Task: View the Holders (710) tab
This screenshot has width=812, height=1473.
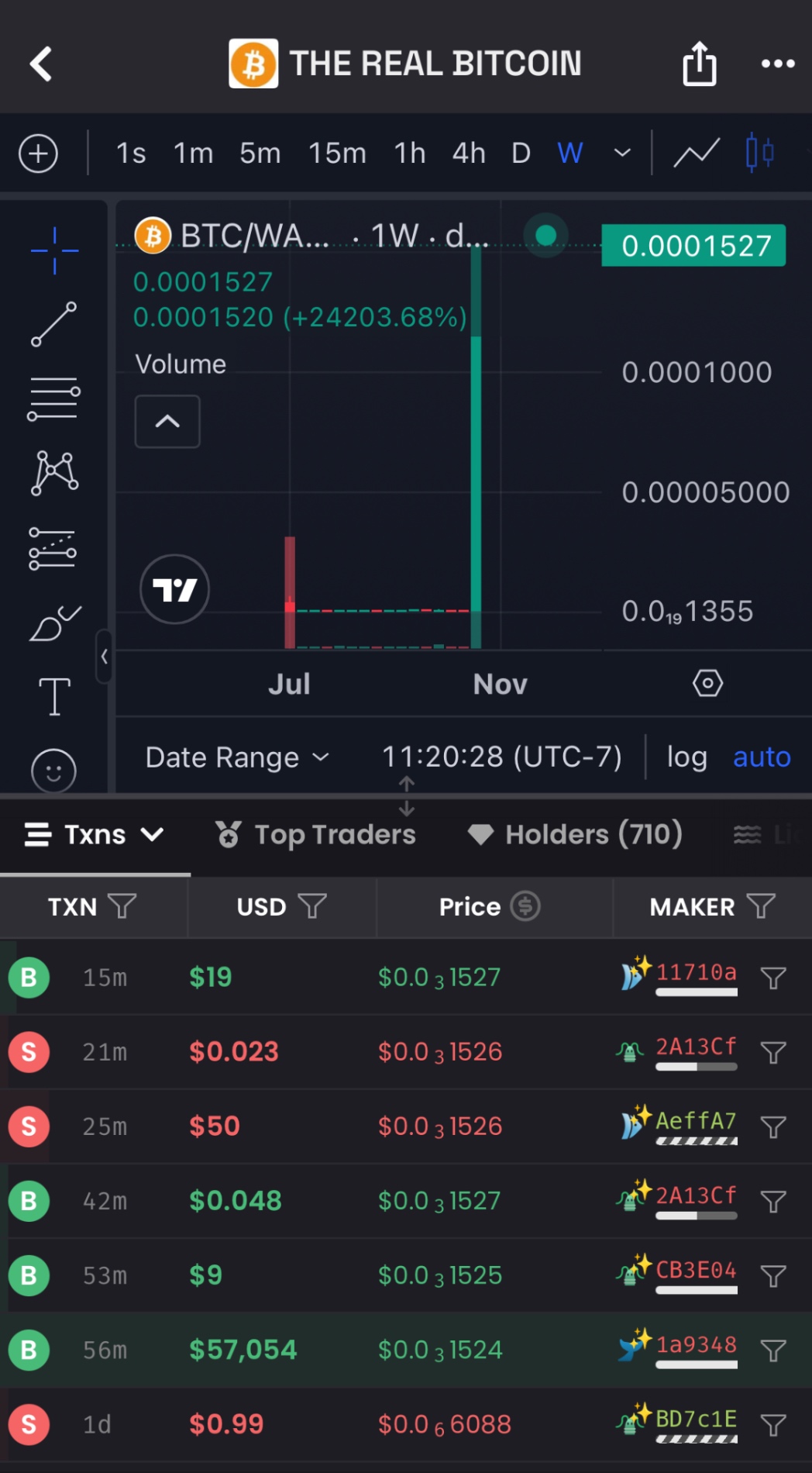Action: (x=576, y=835)
